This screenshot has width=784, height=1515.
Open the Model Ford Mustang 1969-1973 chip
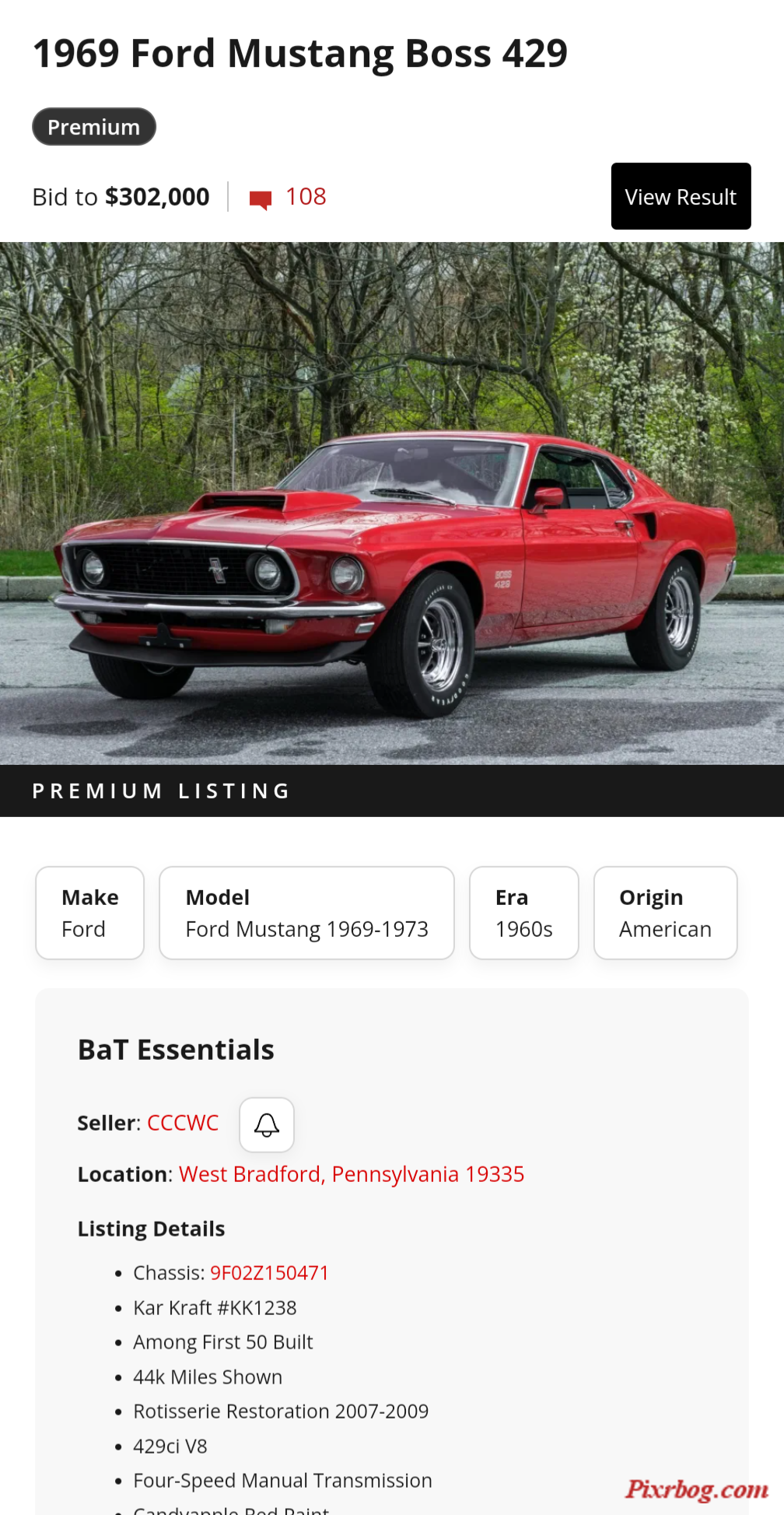point(306,913)
